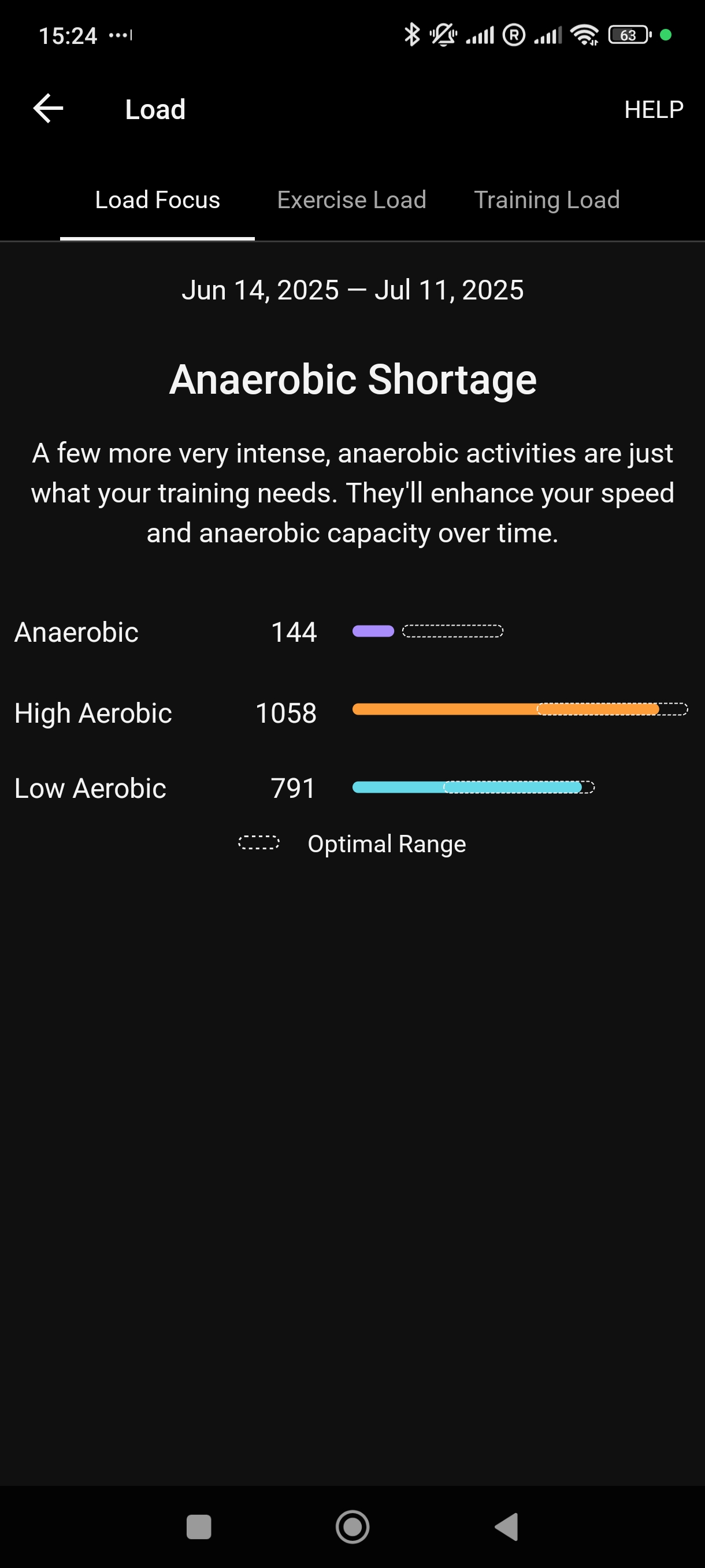Switch to the Training Load tab
The height and width of the screenshot is (1568, 705).
pos(546,200)
